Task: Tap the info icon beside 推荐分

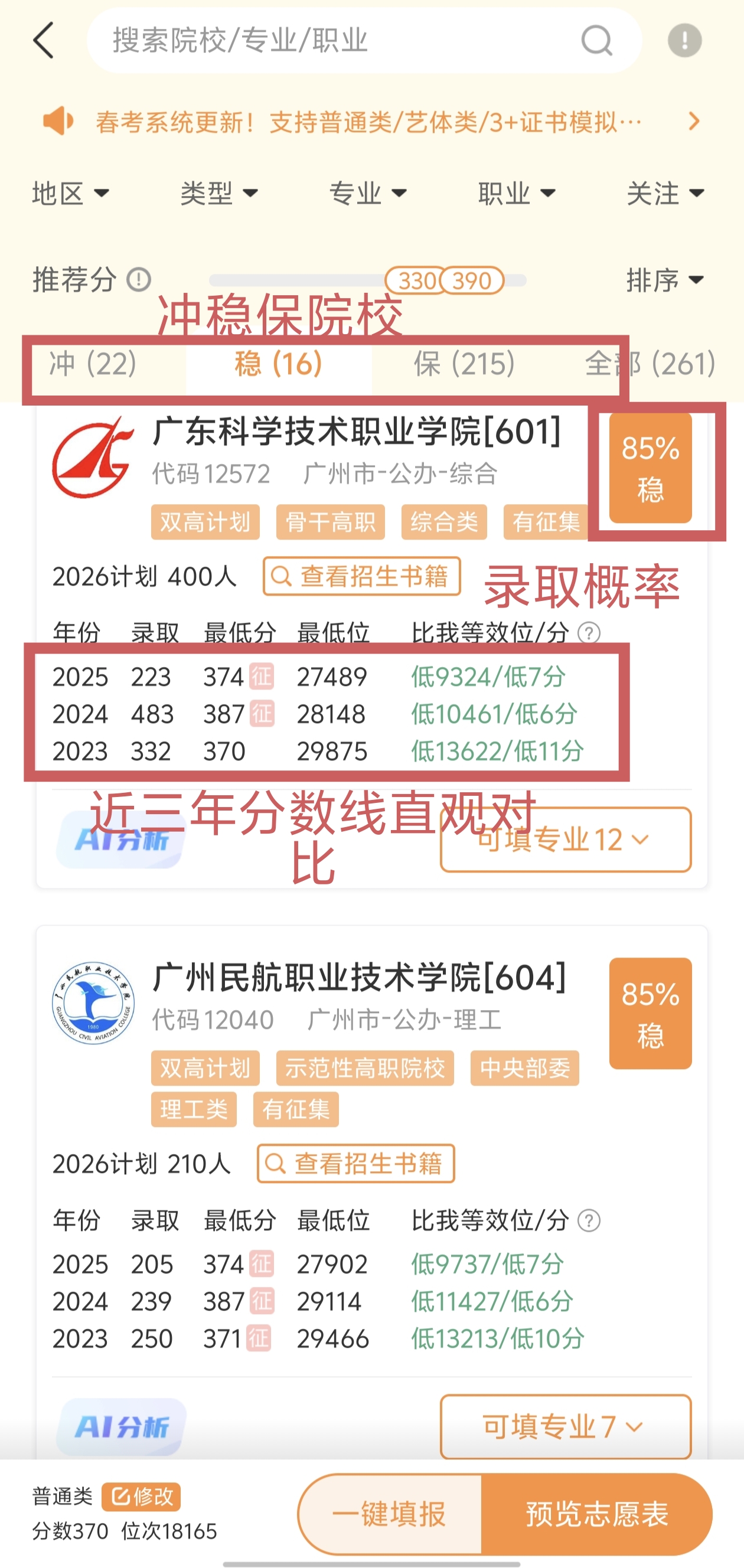Action: [x=139, y=280]
